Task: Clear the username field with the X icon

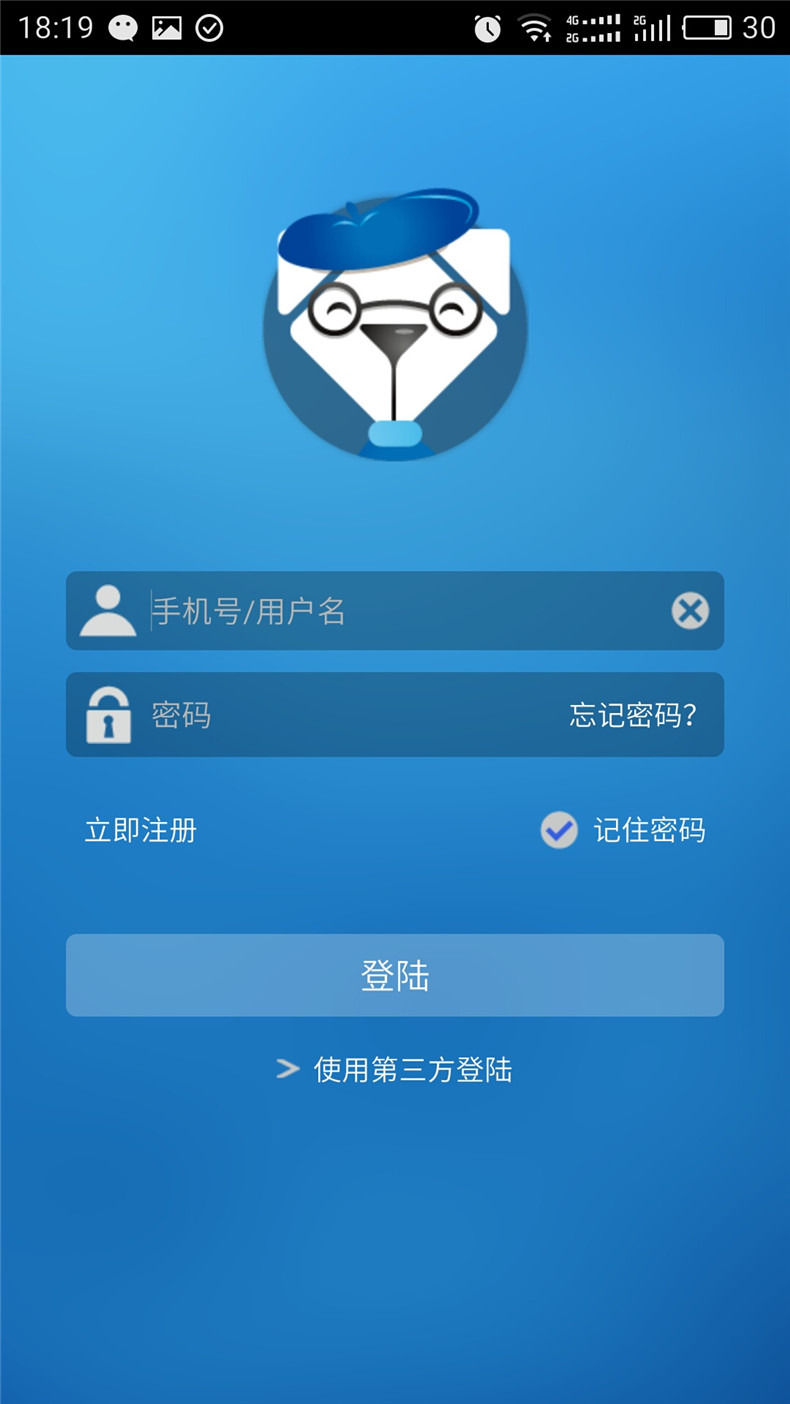Action: coord(690,611)
